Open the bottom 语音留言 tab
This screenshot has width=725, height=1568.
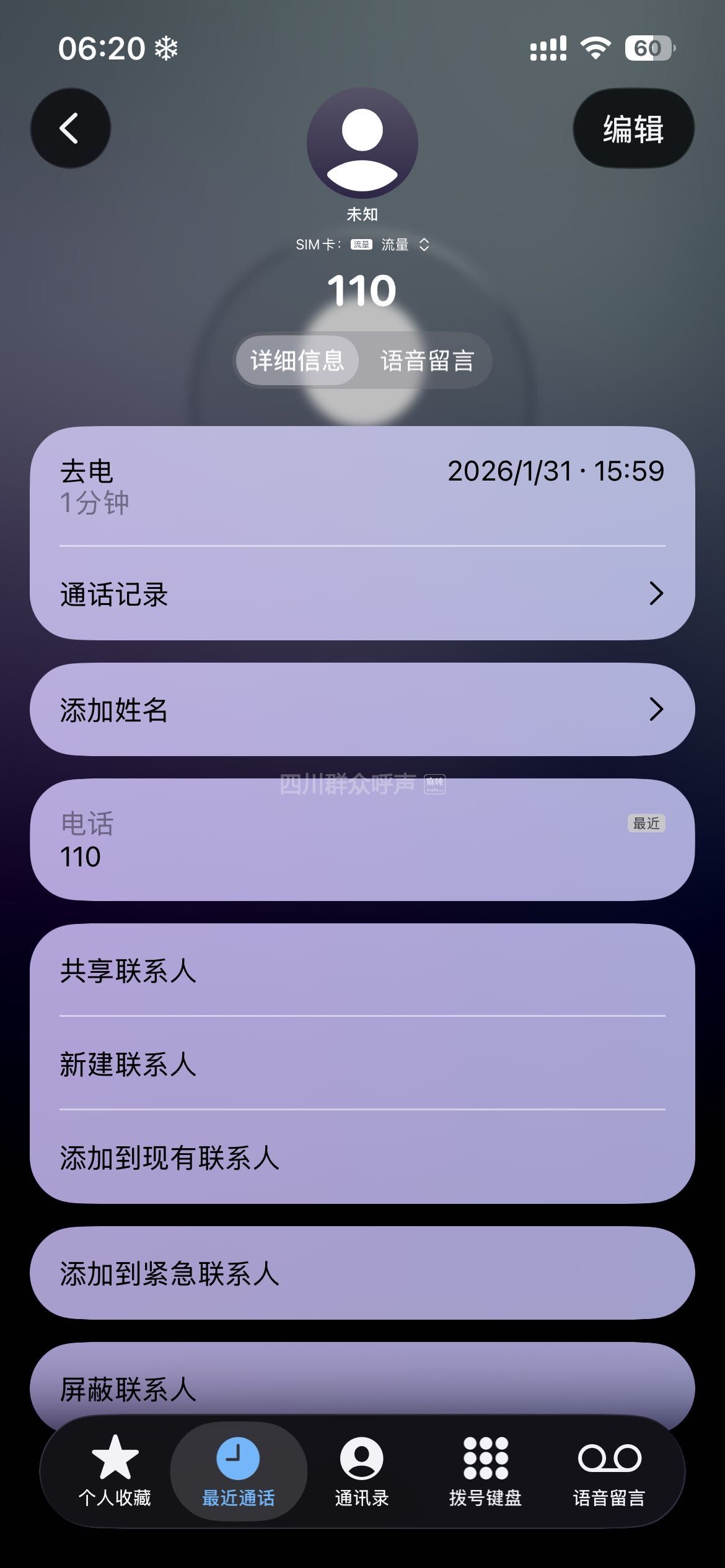609,1472
